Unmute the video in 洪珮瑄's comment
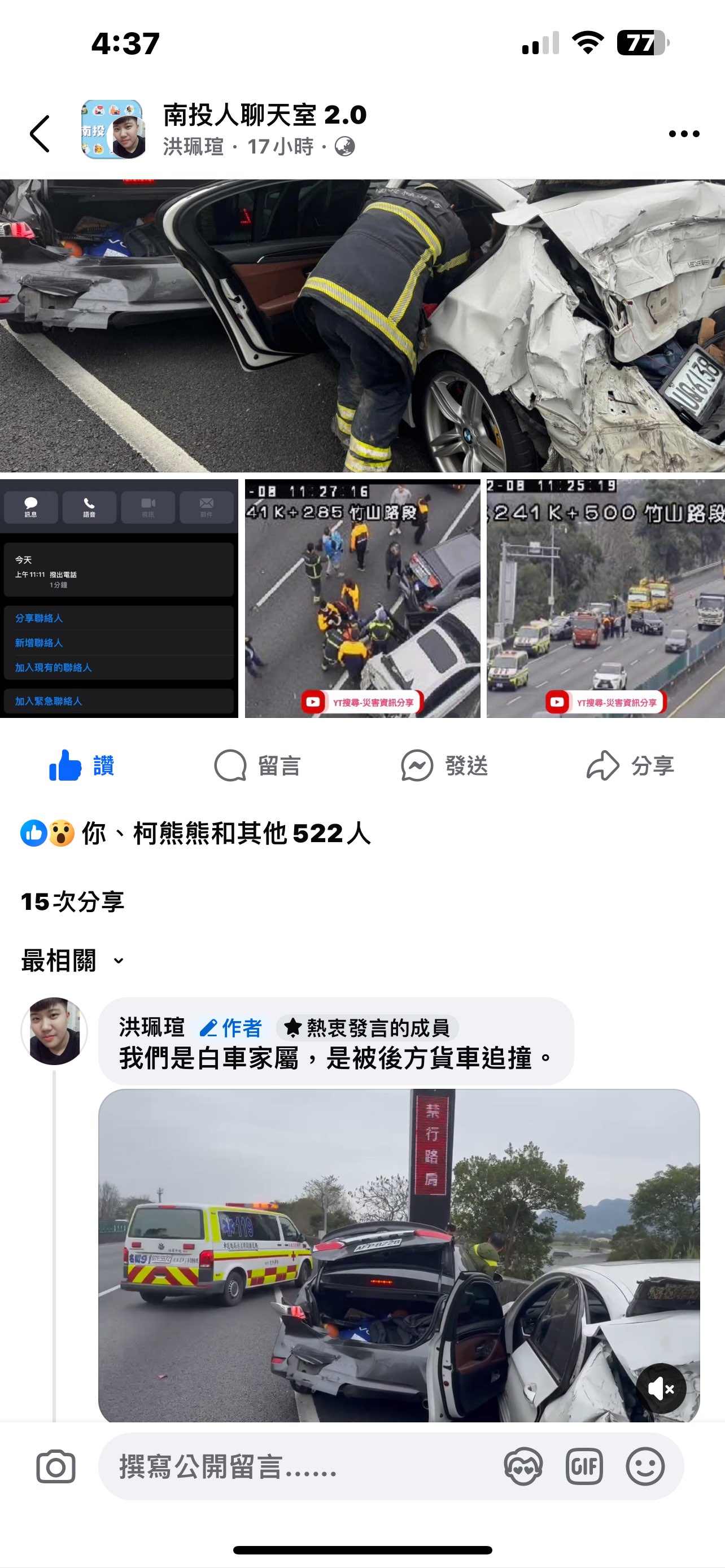The height and width of the screenshot is (1568, 725). 661,1389
